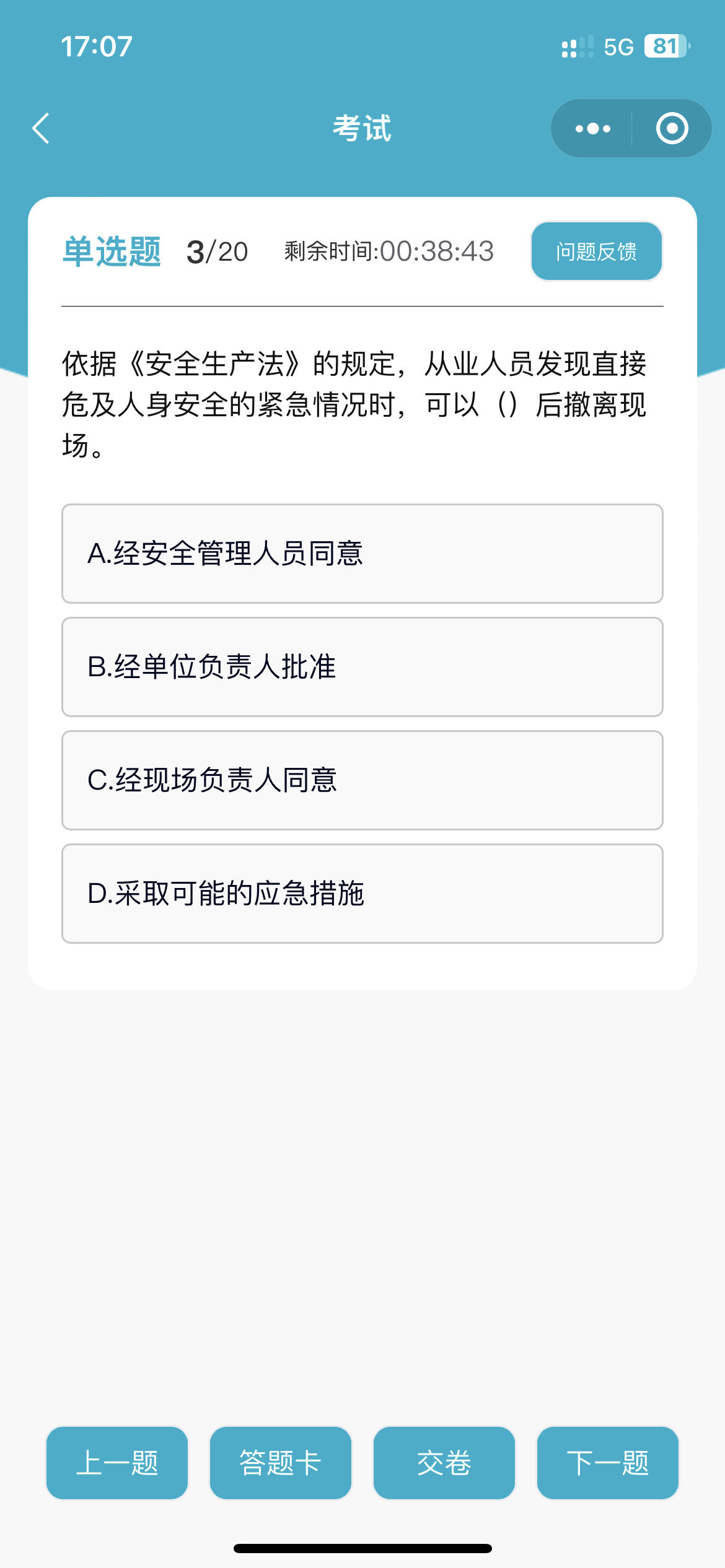Viewport: 725px width, 1568px height.
Task: Select option D.采取可能的应急措施
Action: coord(362,894)
